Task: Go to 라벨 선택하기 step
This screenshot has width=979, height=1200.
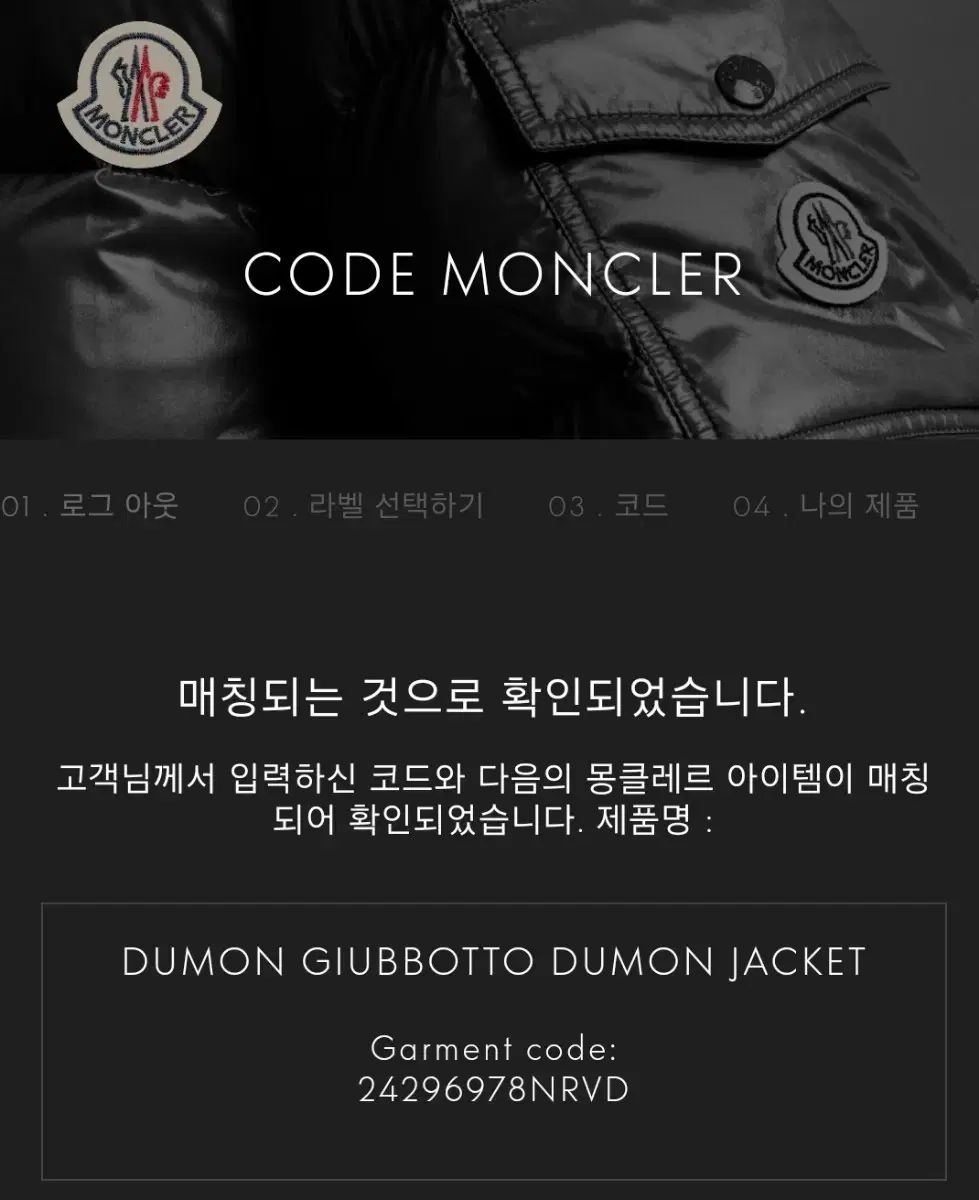Action: click(x=364, y=506)
